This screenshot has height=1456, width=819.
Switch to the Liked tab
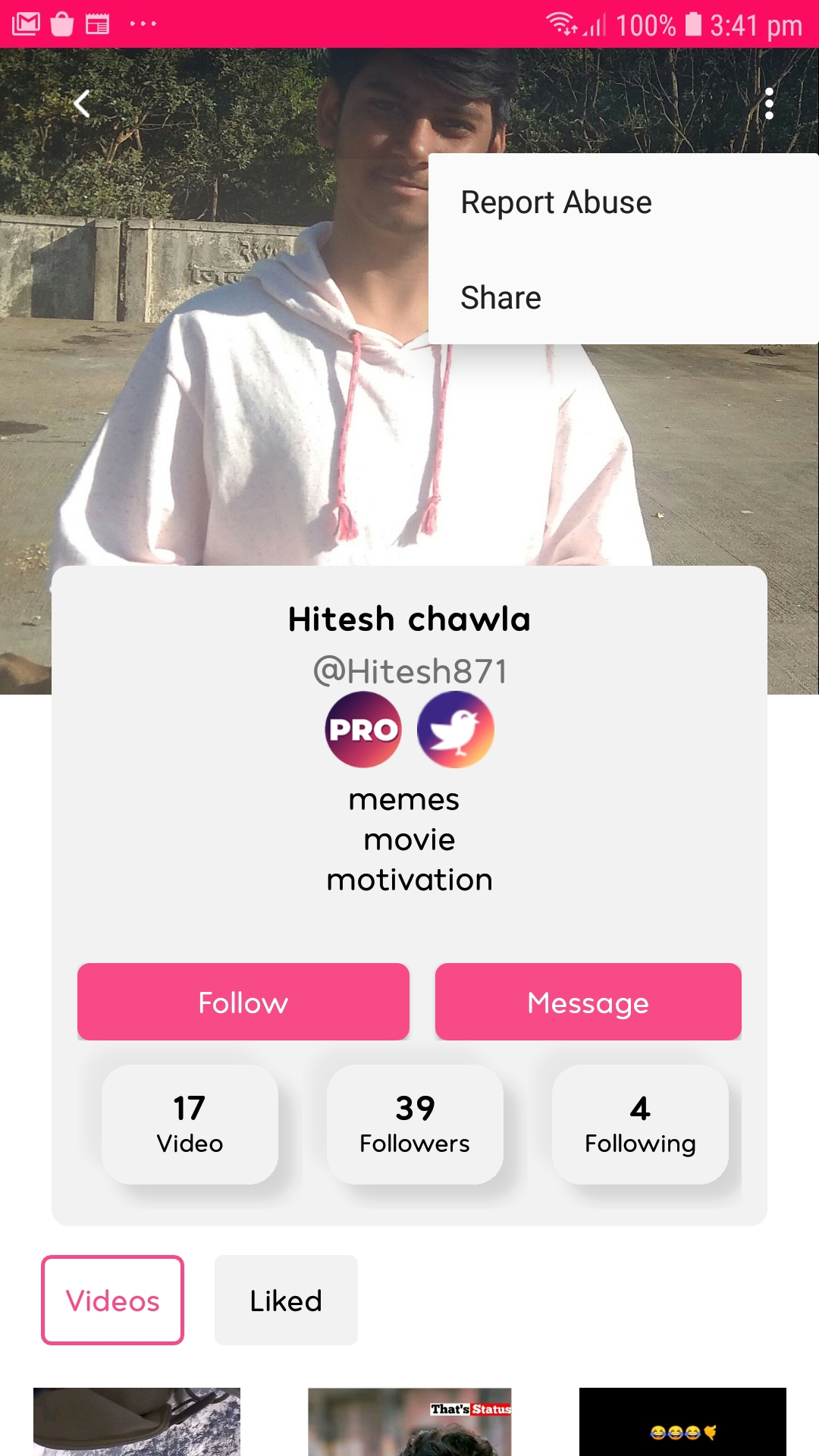tap(286, 1300)
